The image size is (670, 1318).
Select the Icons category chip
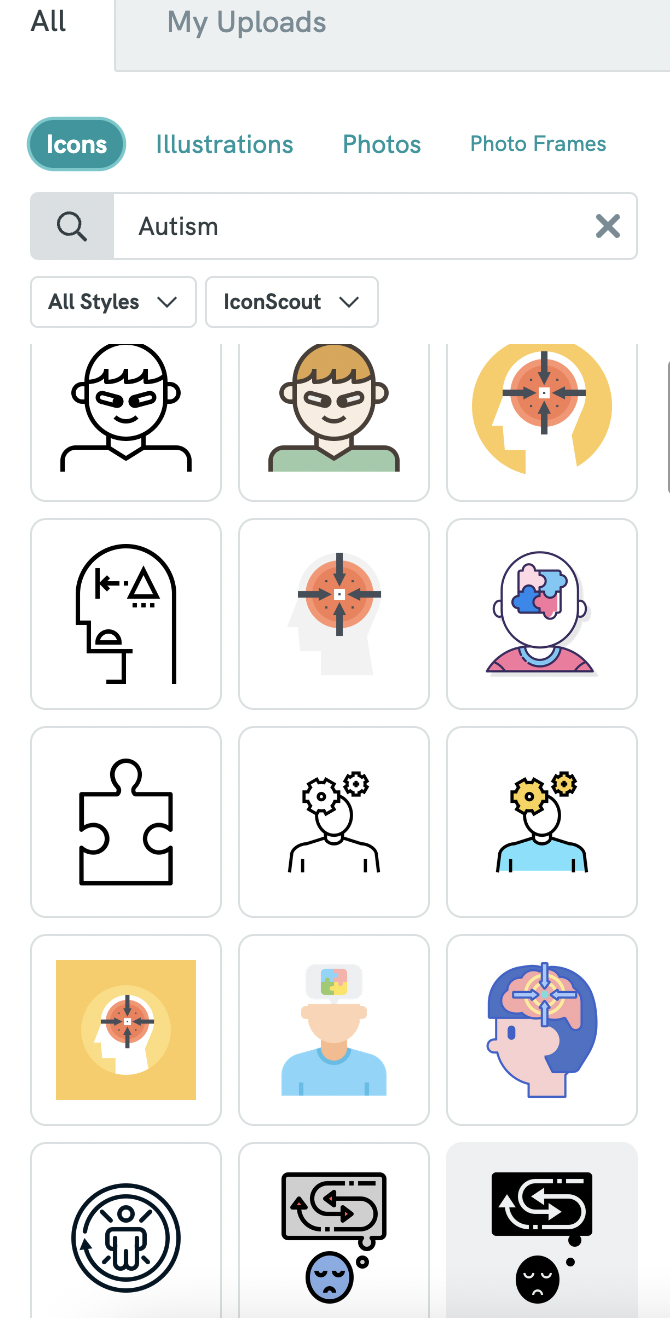pyautogui.click(x=76, y=145)
